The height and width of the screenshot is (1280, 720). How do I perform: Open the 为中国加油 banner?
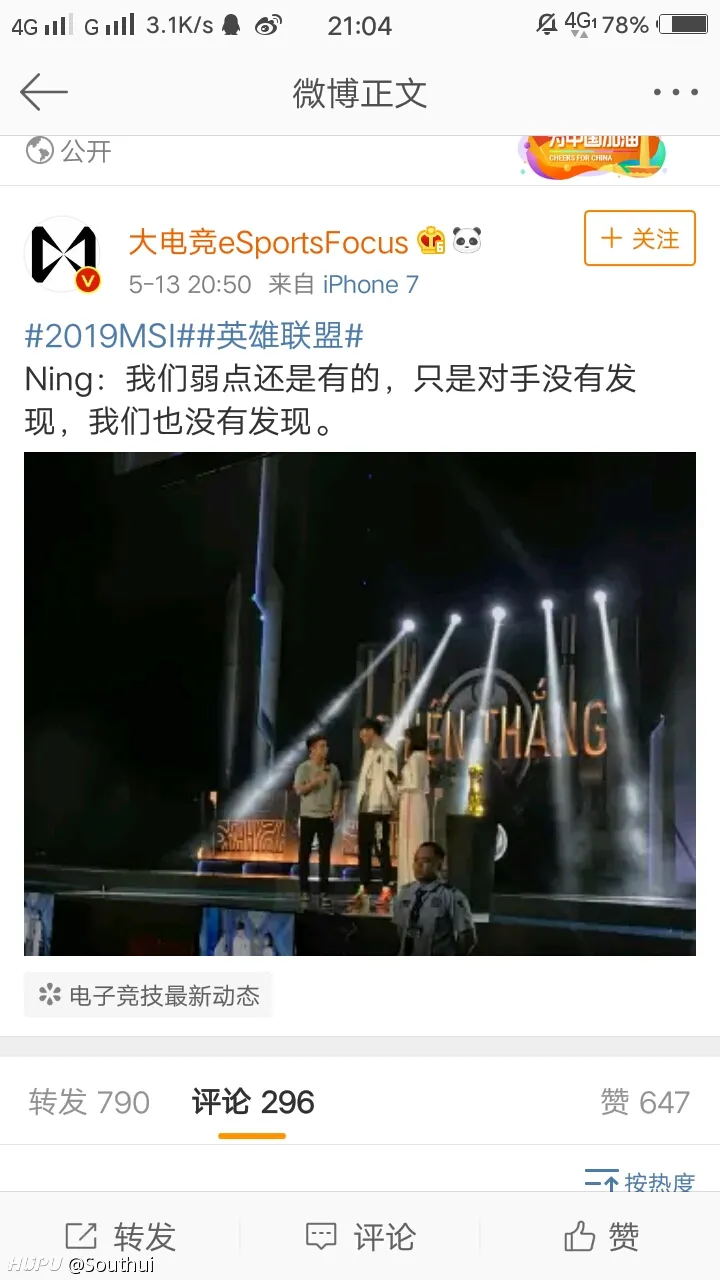(x=592, y=152)
